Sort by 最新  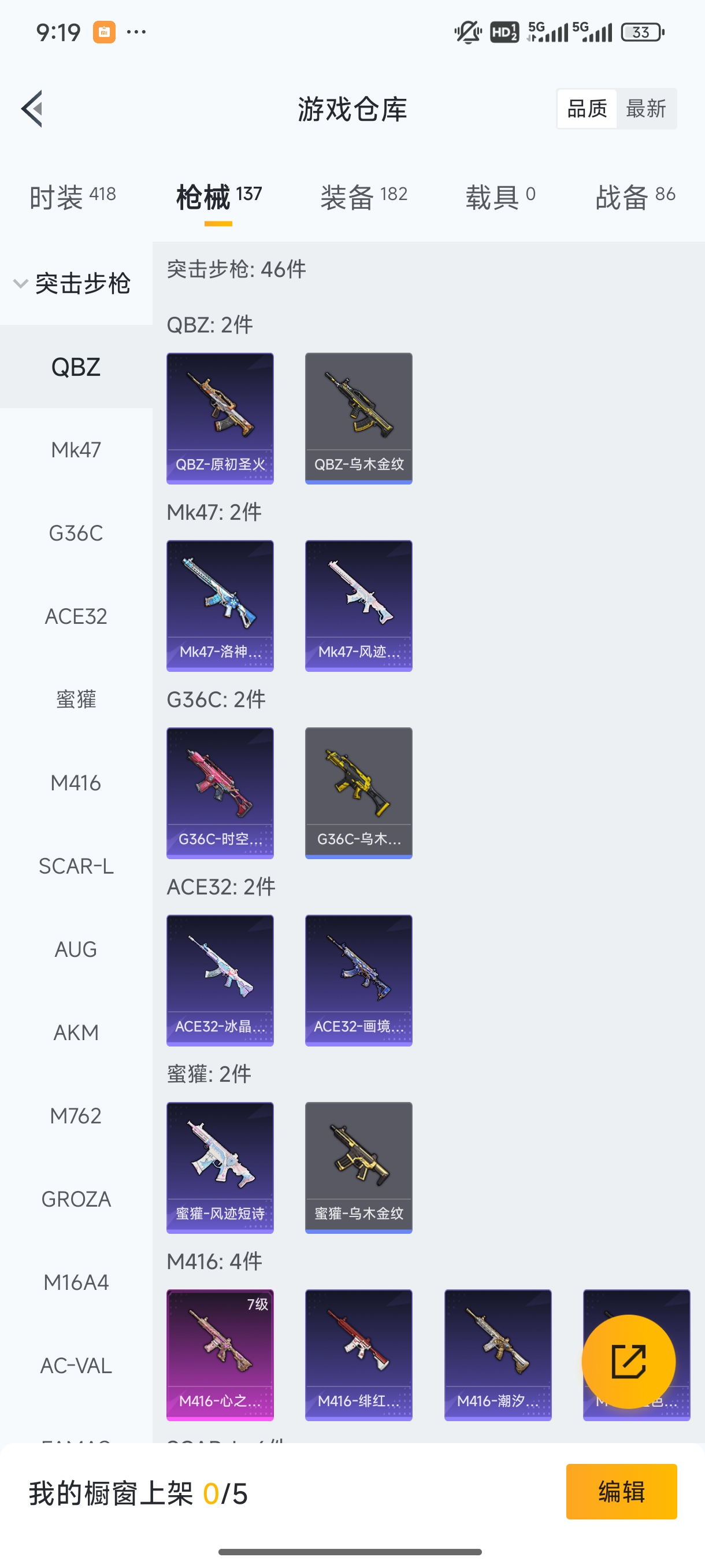(645, 109)
